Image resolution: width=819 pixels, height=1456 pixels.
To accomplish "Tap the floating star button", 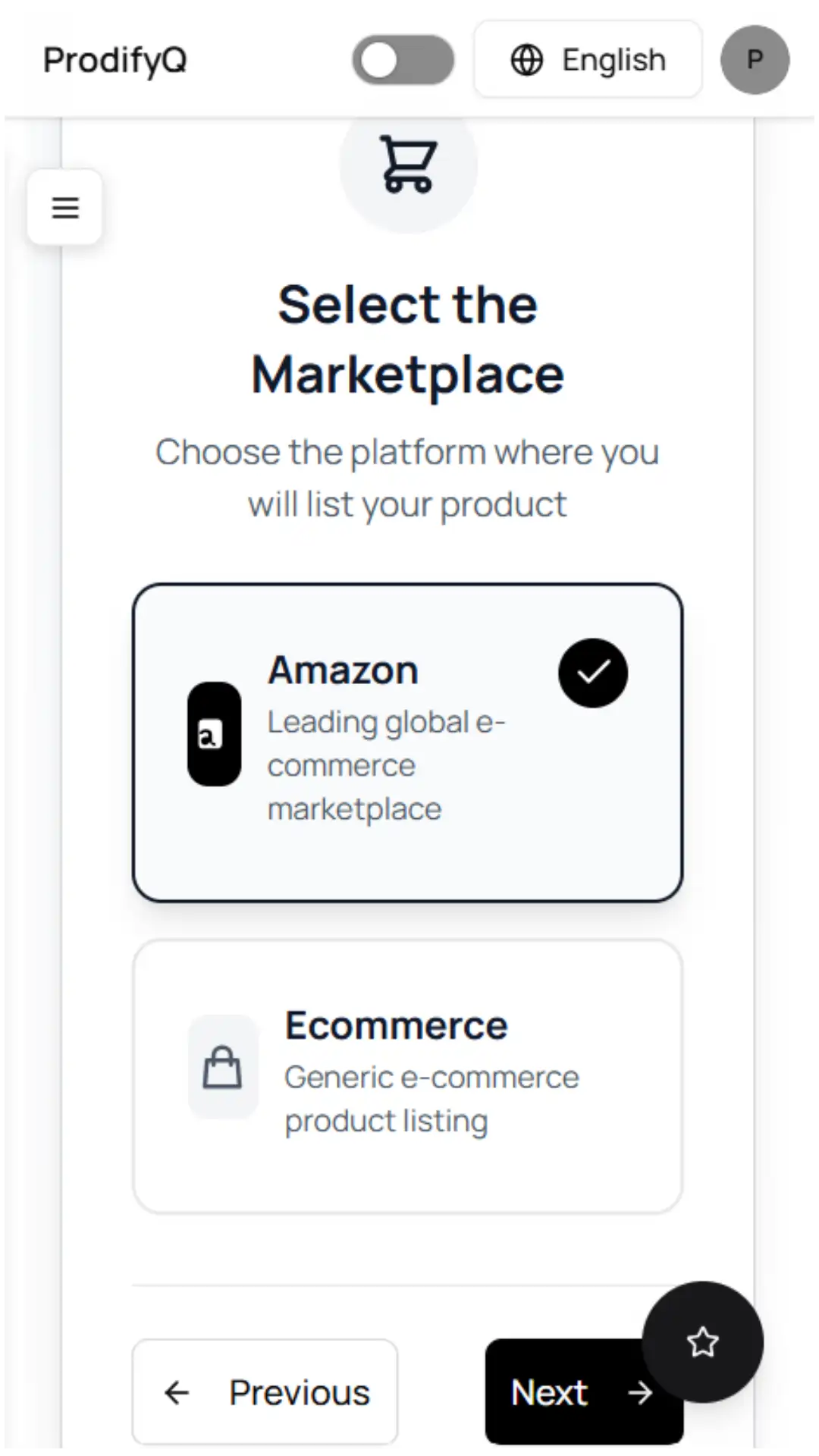I will 702,1341.
